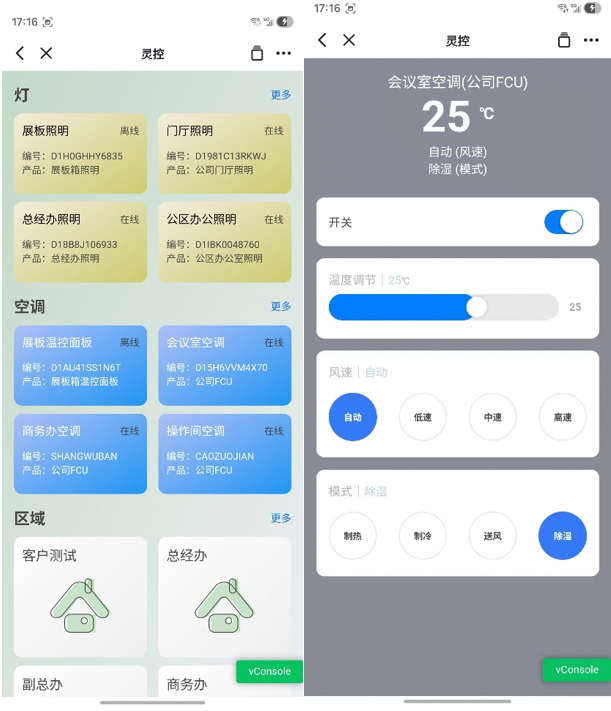The width and height of the screenshot is (611, 711).
Task: Select the 制冷 cooling mode
Action: pyautogui.click(x=422, y=536)
